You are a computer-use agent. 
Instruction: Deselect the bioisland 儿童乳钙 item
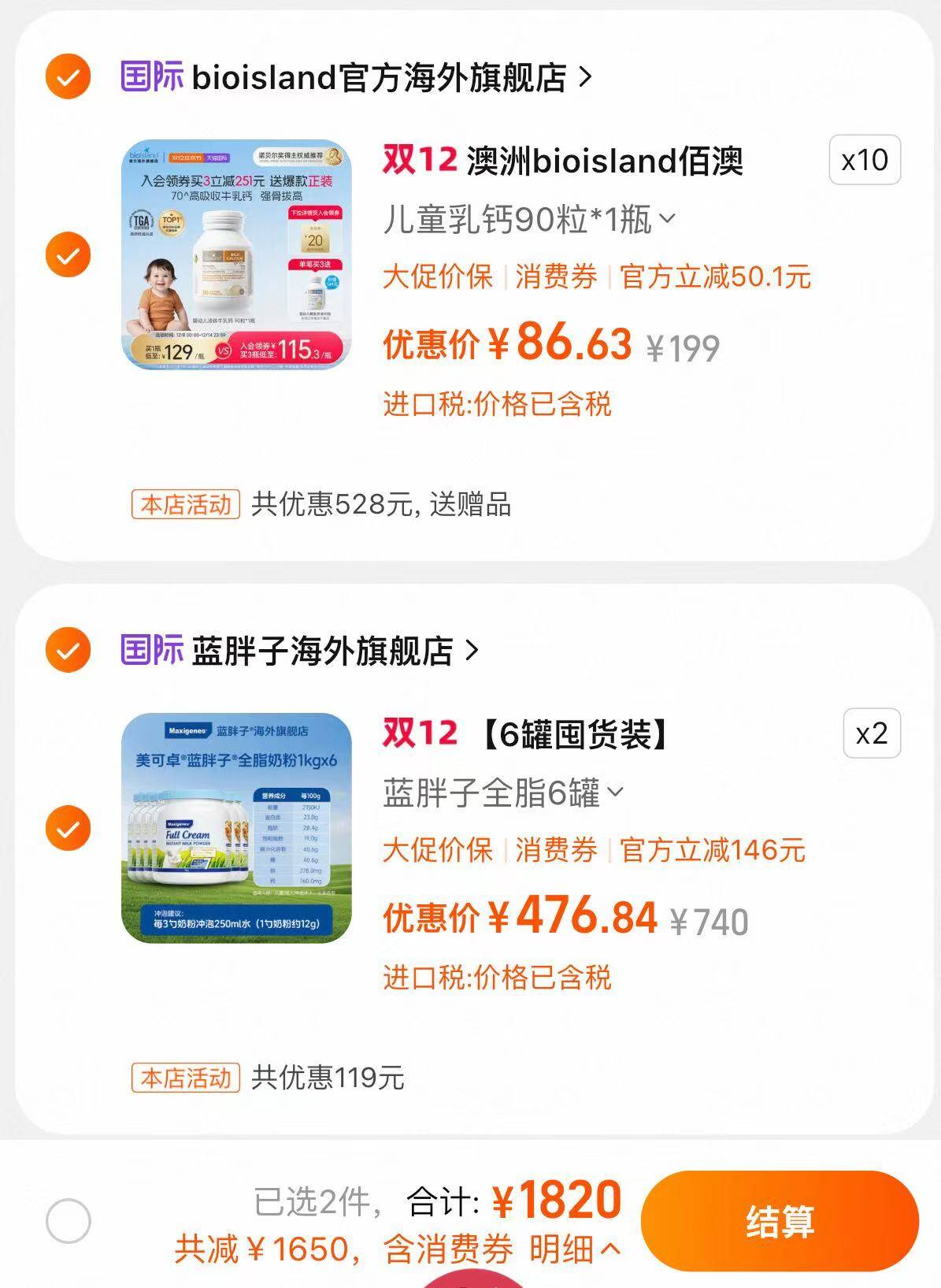(68, 254)
